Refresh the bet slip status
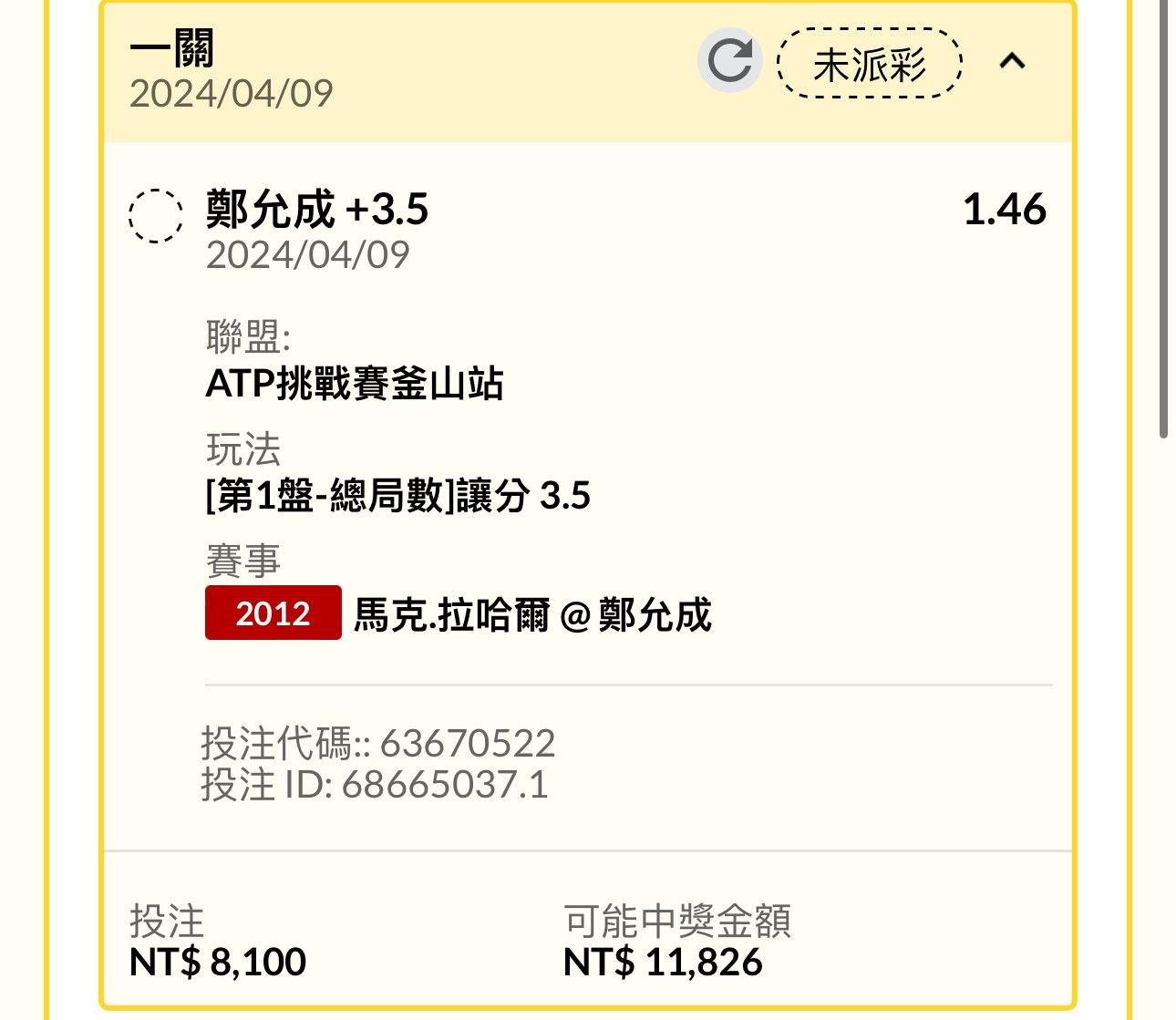 tap(729, 61)
